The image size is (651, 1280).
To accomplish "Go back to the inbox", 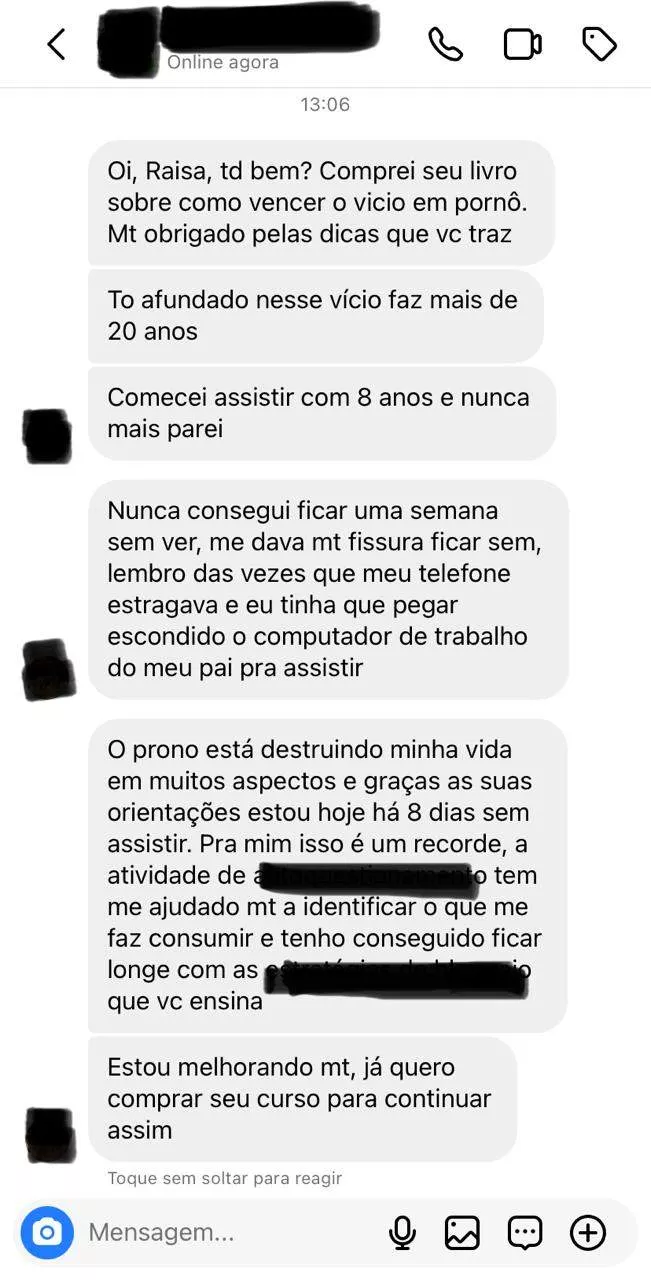I will [57, 44].
